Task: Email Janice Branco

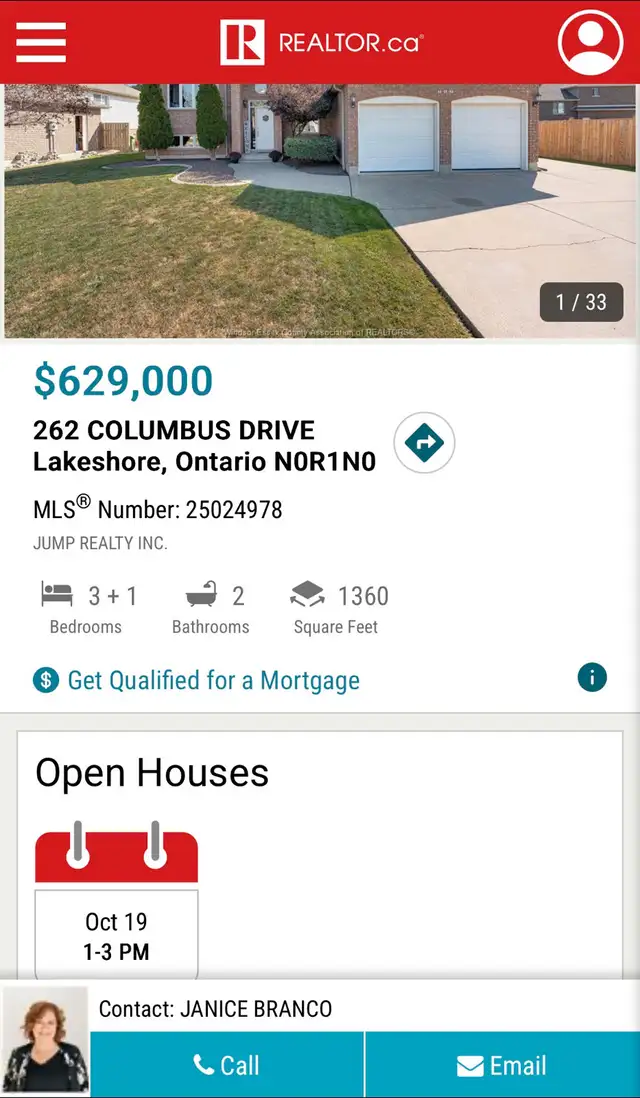Action: pos(502,1065)
